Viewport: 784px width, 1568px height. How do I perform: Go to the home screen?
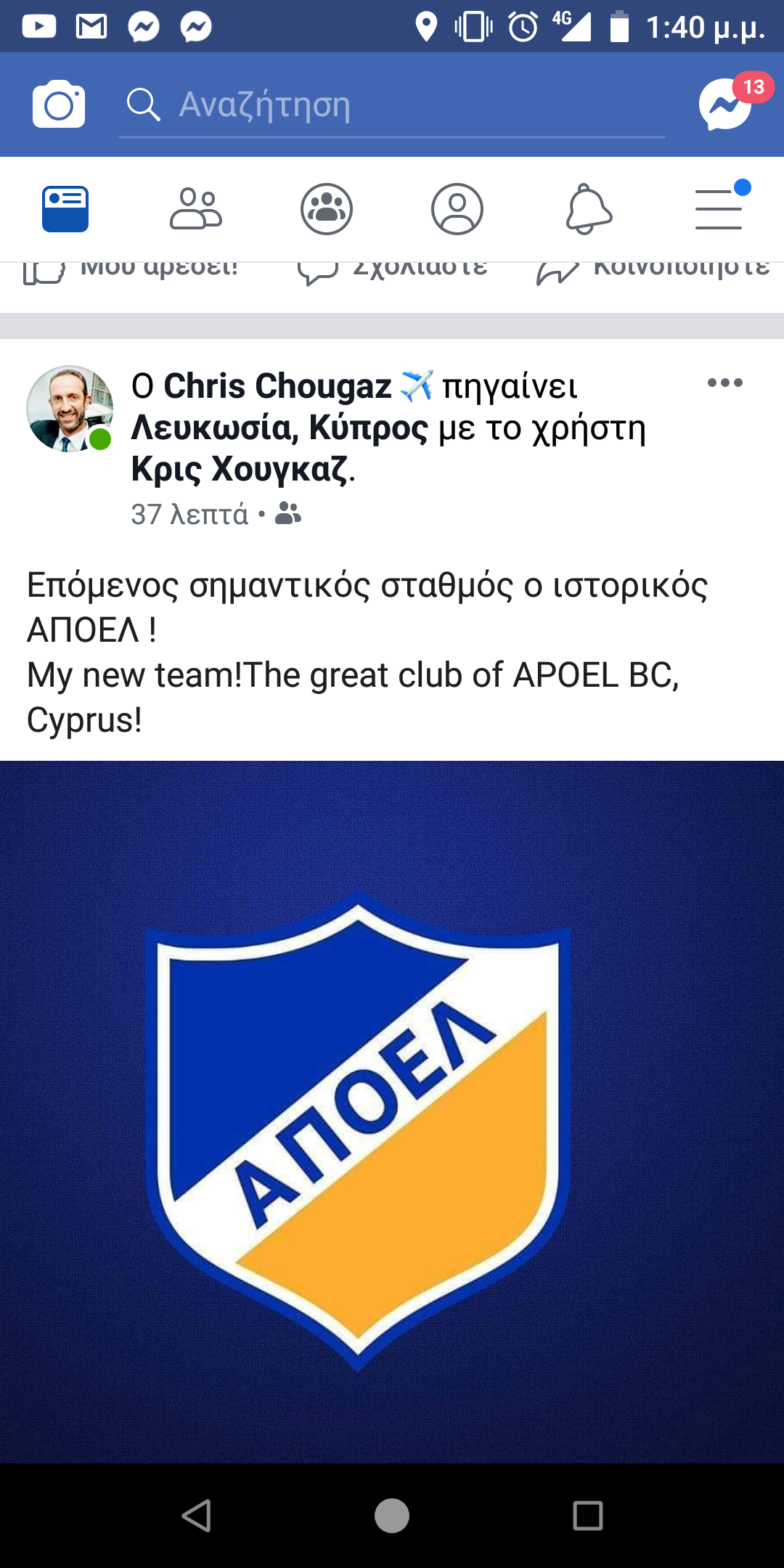[392, 1516]
